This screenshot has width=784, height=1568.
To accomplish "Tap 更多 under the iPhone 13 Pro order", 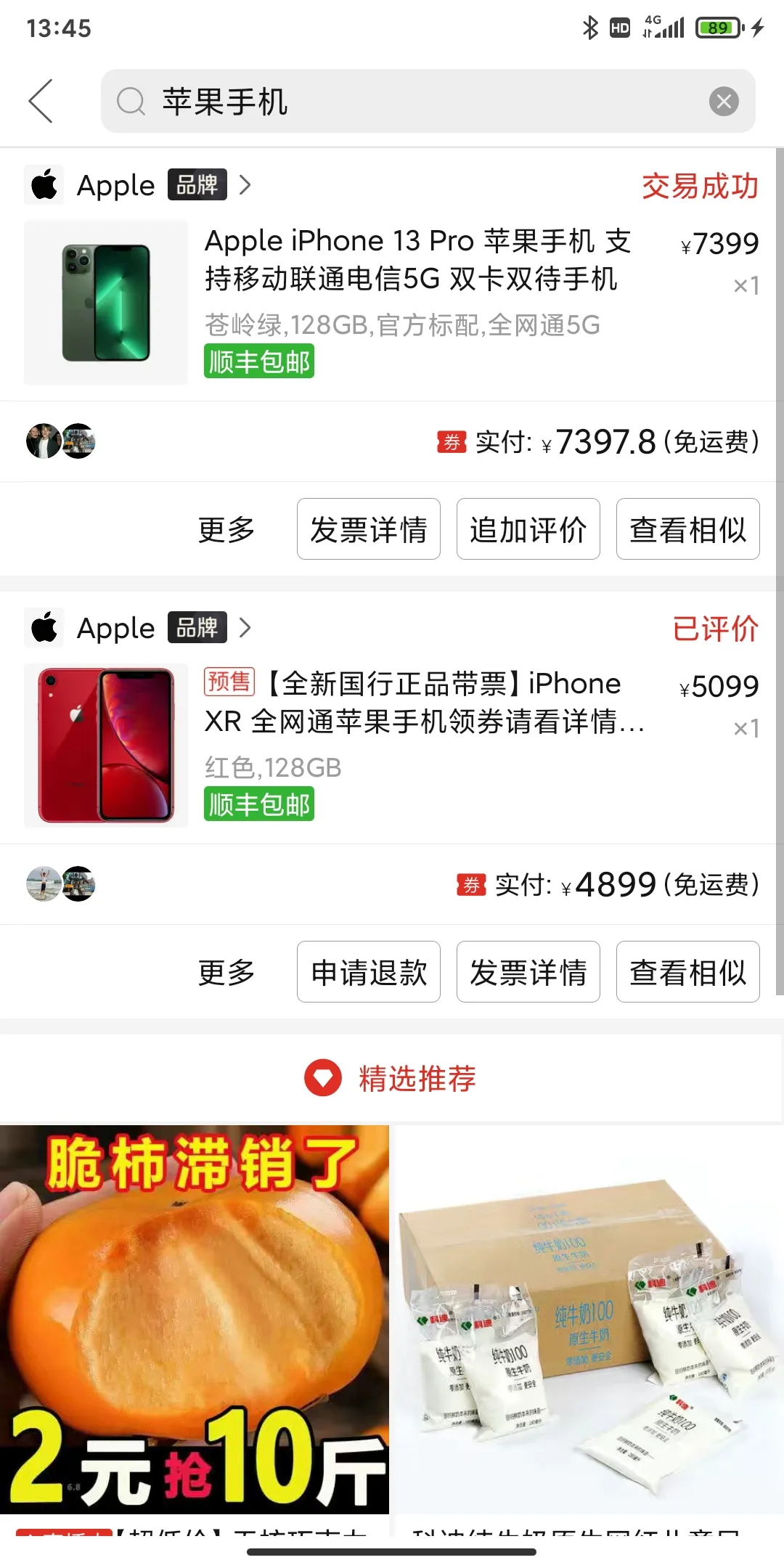I will [226, 529].
